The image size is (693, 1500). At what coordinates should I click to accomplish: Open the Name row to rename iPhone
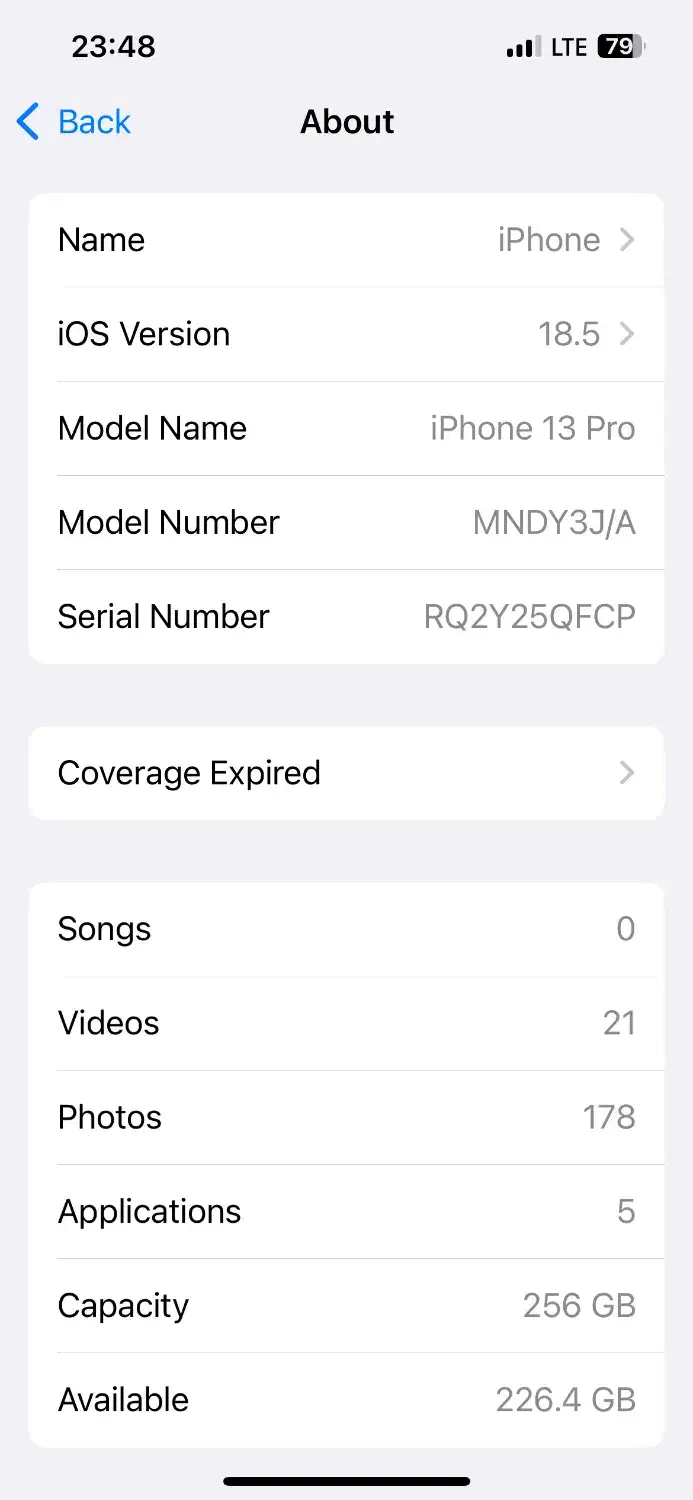click(346, 240)
